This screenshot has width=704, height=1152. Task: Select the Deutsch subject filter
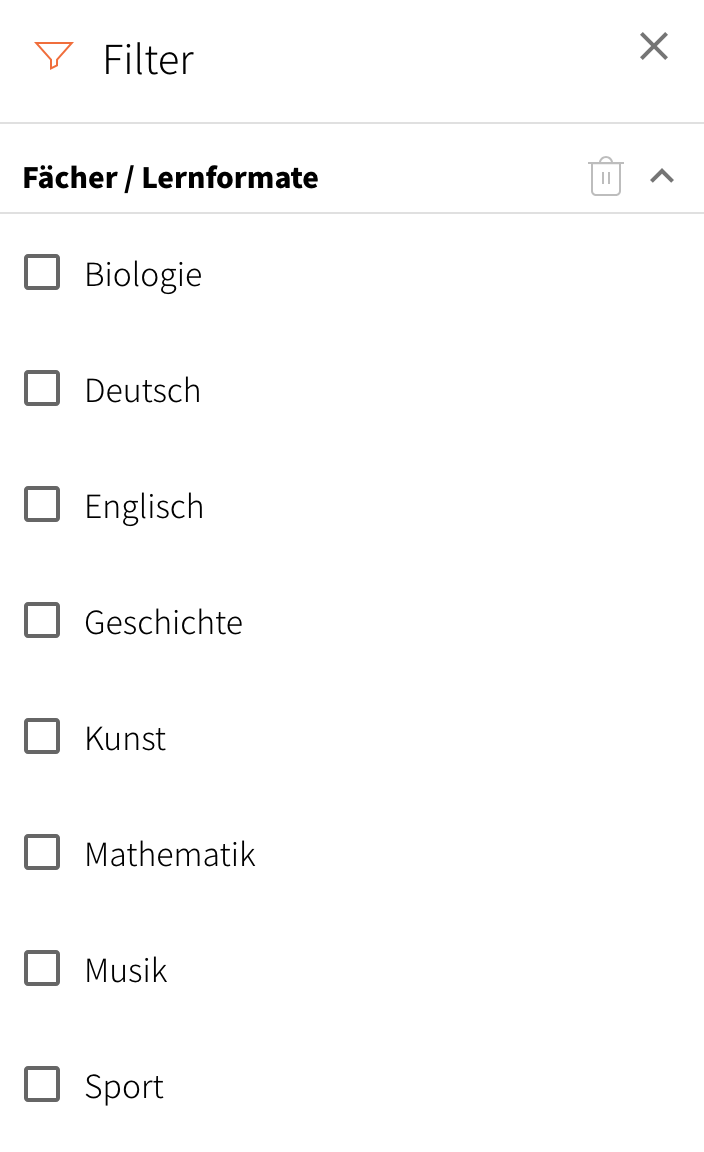[42, 388]
